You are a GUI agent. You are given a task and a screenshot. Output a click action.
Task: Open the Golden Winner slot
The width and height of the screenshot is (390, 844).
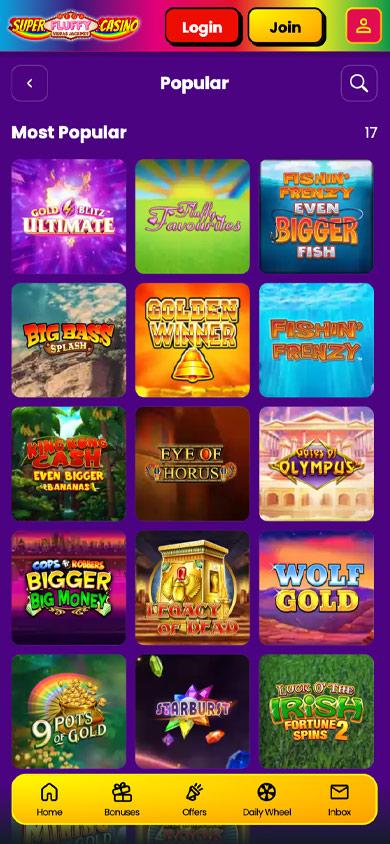pos(193,340)
